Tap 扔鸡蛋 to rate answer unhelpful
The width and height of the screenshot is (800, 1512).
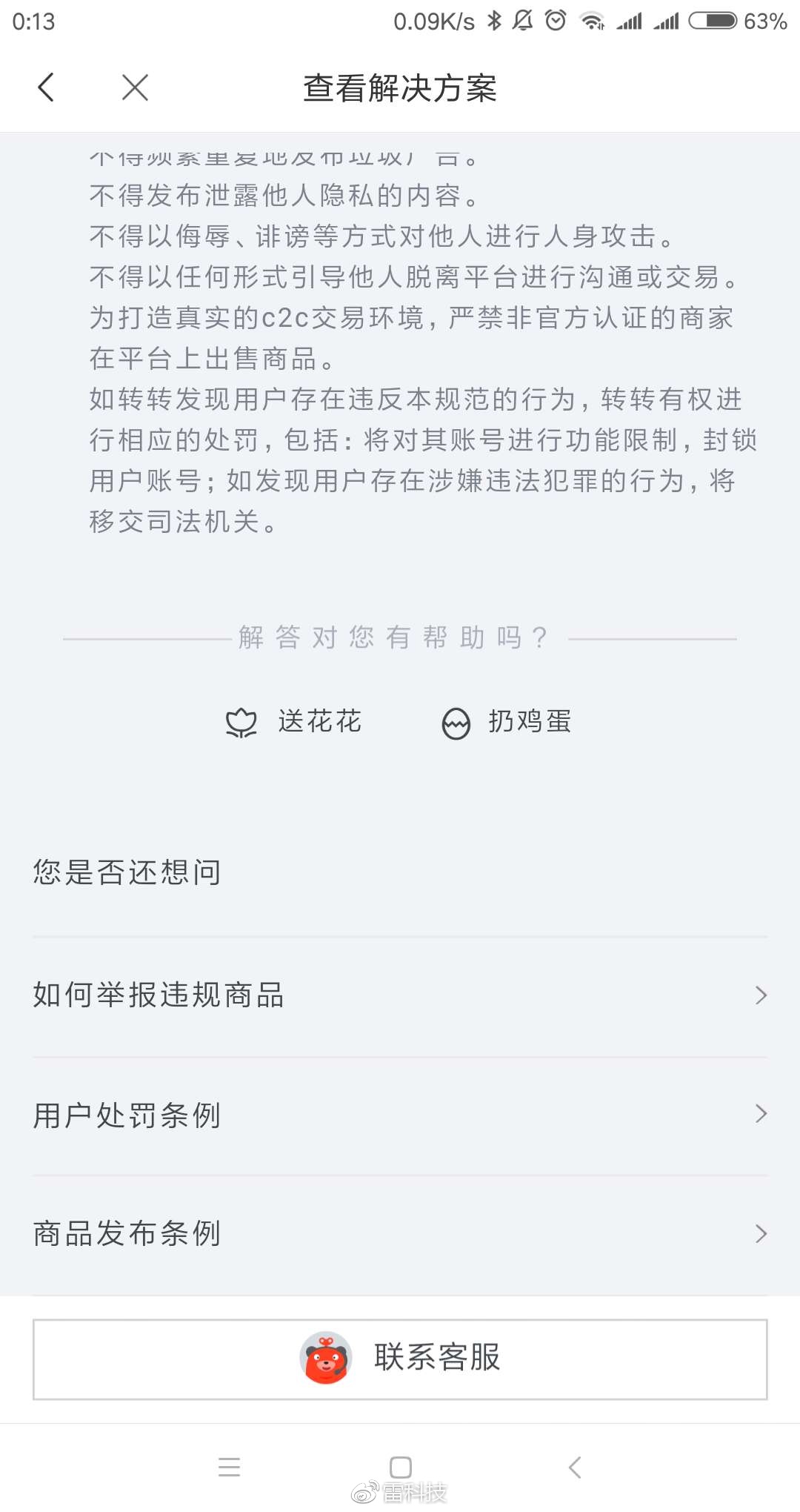point(507,722)
